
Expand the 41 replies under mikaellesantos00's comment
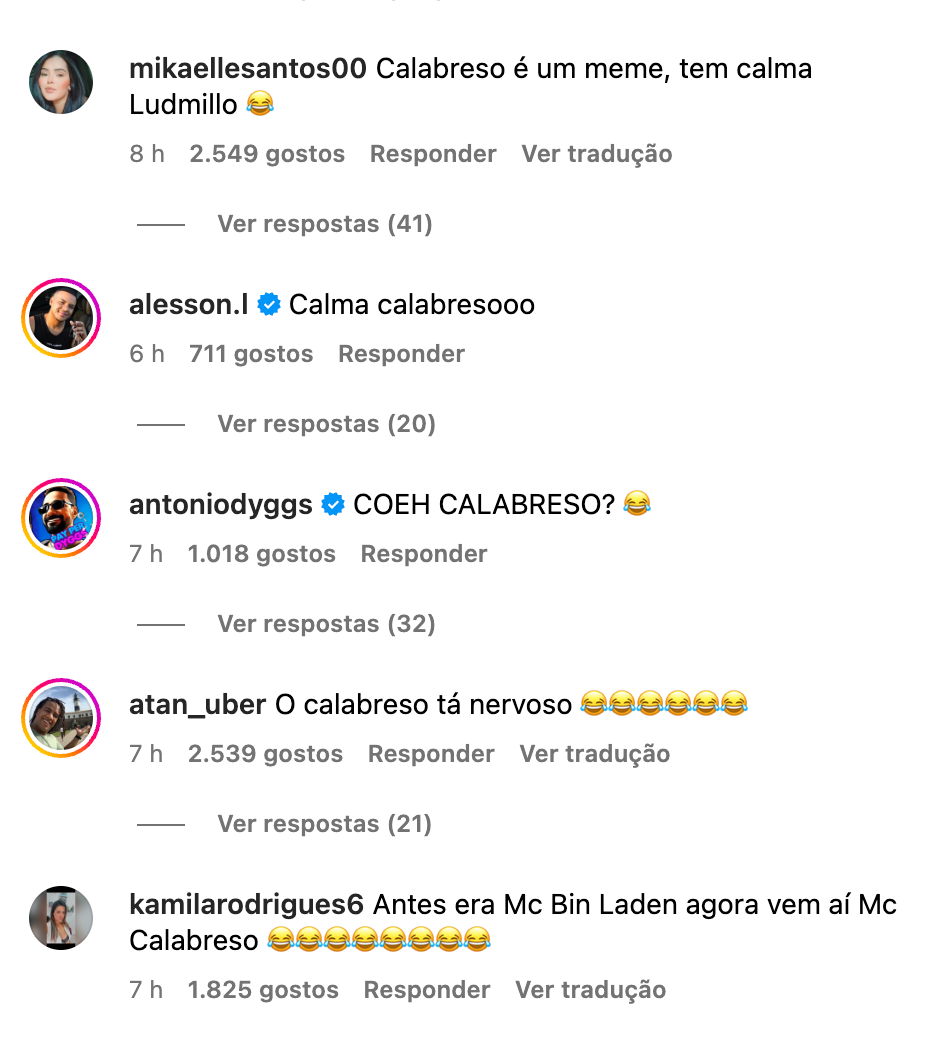(x=324, y=224)
